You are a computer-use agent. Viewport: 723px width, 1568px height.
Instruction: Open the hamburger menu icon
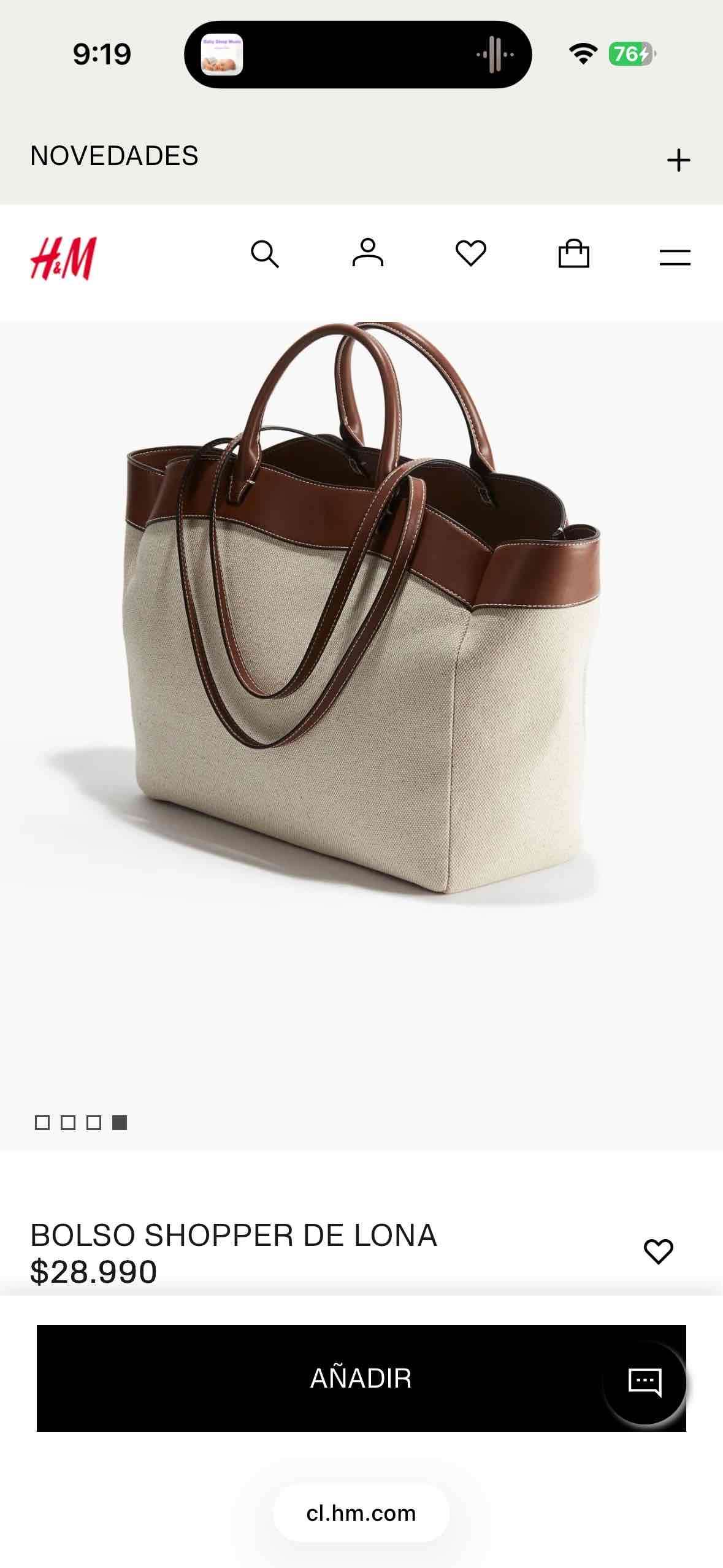676,256
